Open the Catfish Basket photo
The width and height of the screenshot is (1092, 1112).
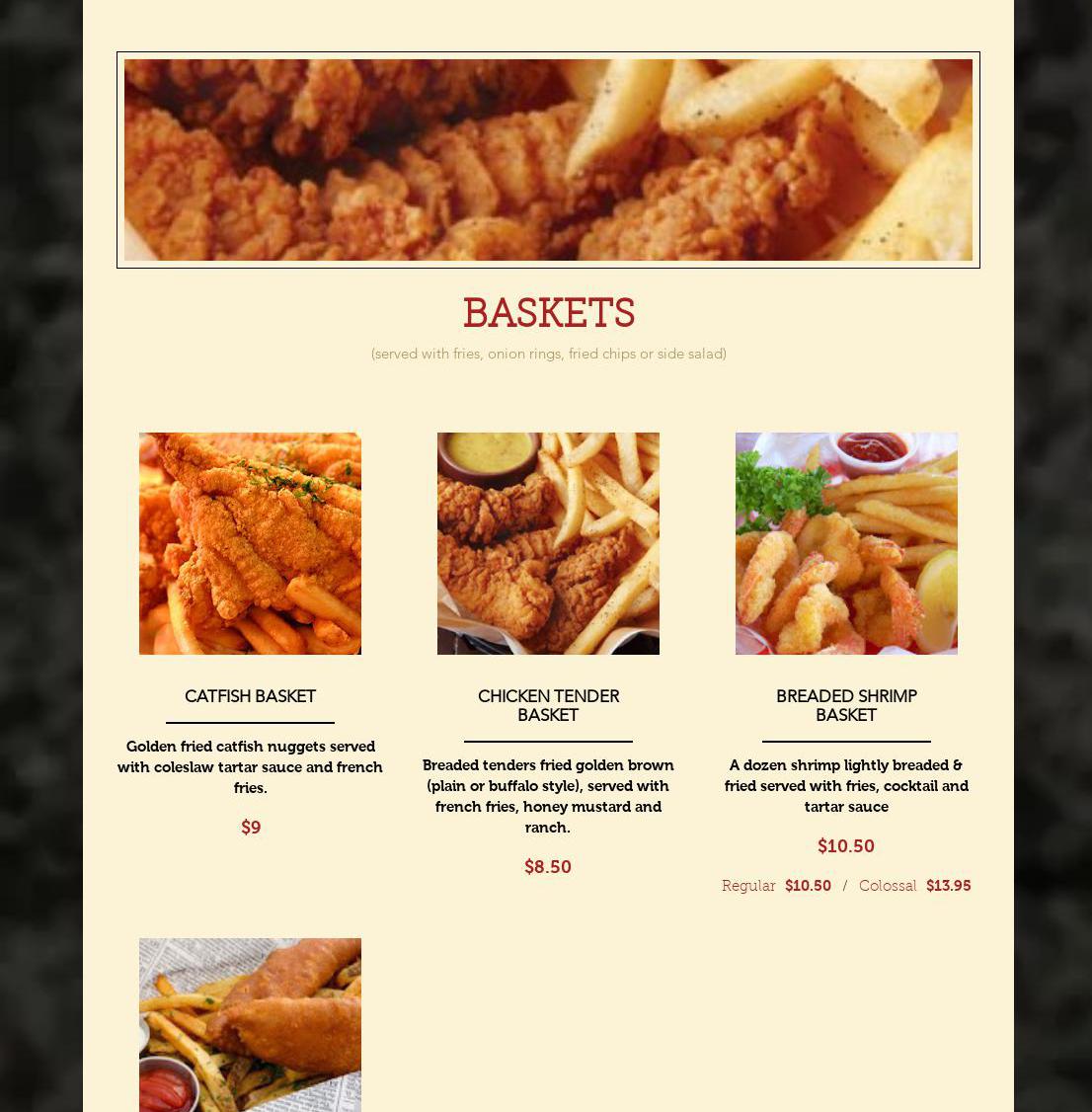[x=250, y=543]
